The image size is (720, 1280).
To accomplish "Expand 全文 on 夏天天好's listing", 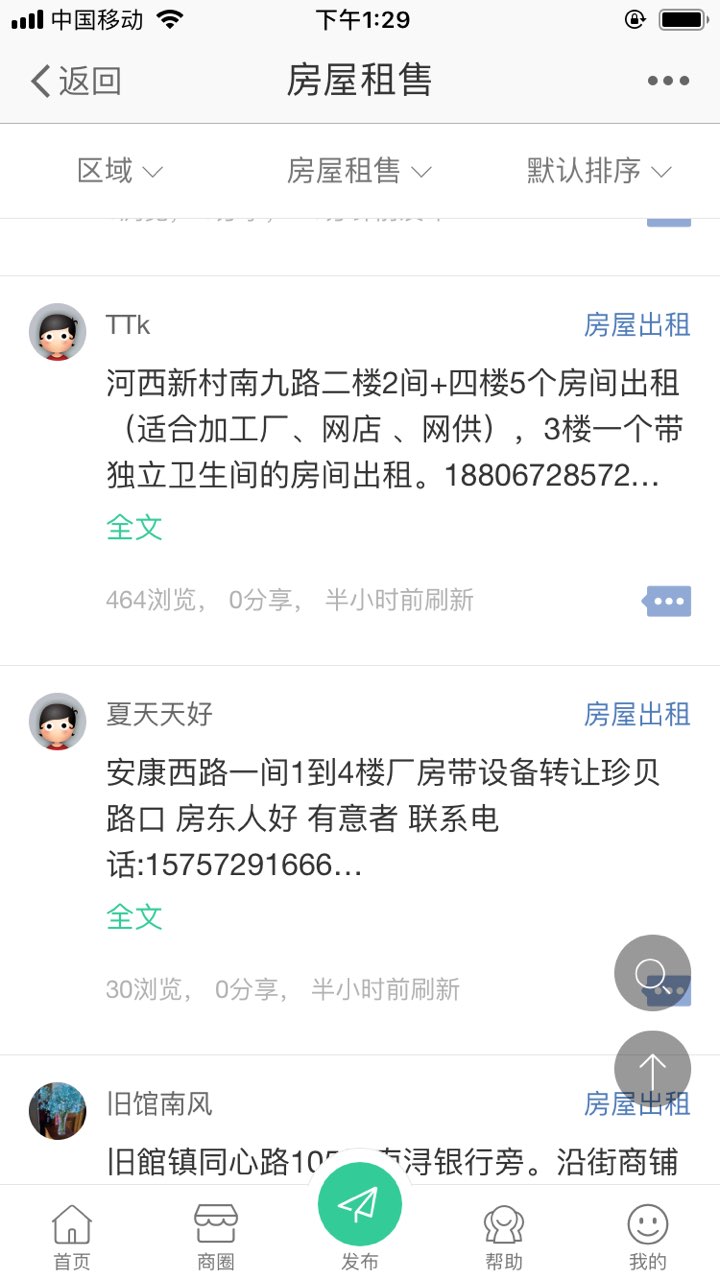I will click(134, 916).
